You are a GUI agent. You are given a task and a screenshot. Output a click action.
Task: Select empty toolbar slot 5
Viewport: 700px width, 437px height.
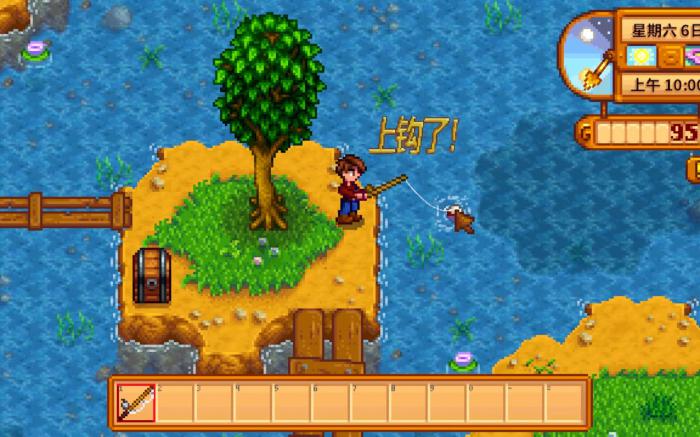[x=292, y=403]
